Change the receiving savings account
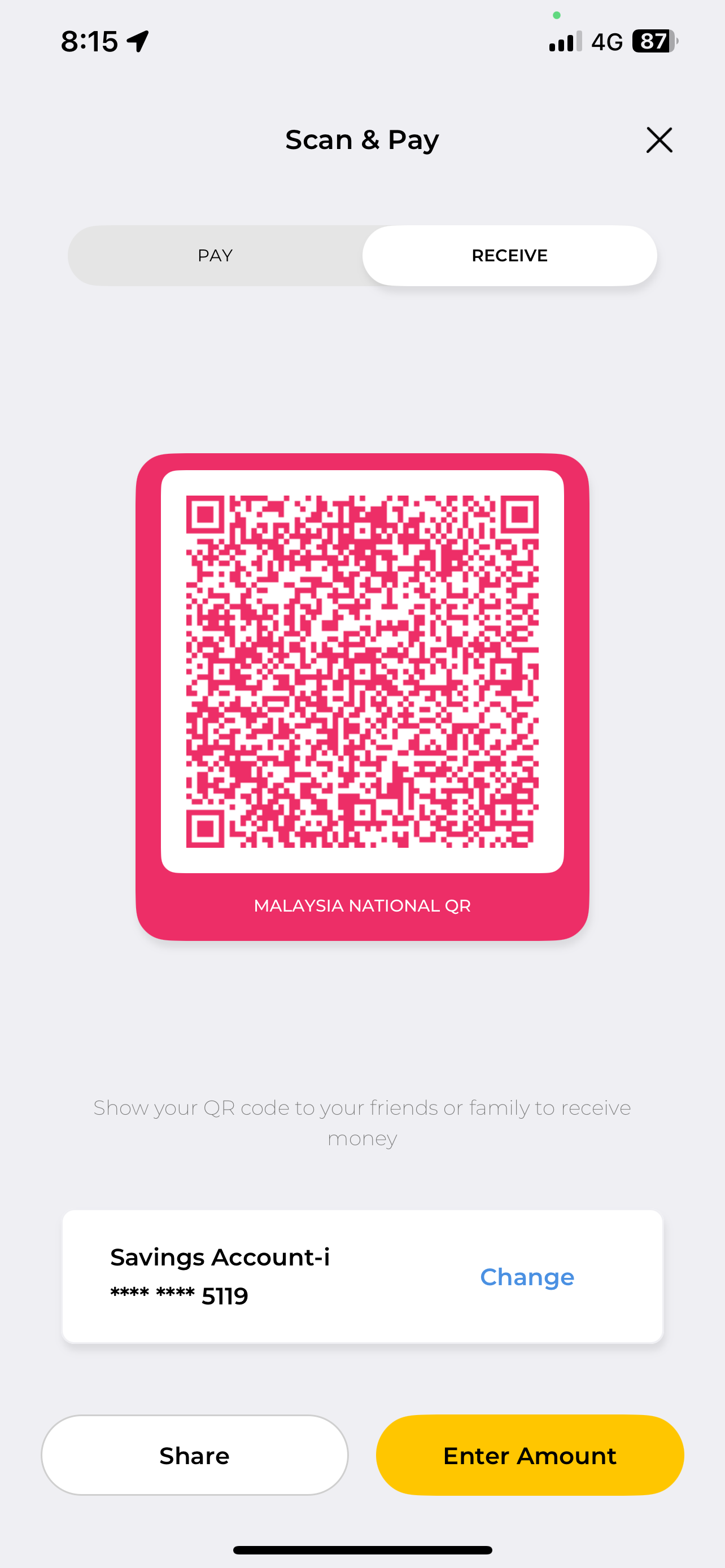The image size is (725, 1568). click(527, 1276)
